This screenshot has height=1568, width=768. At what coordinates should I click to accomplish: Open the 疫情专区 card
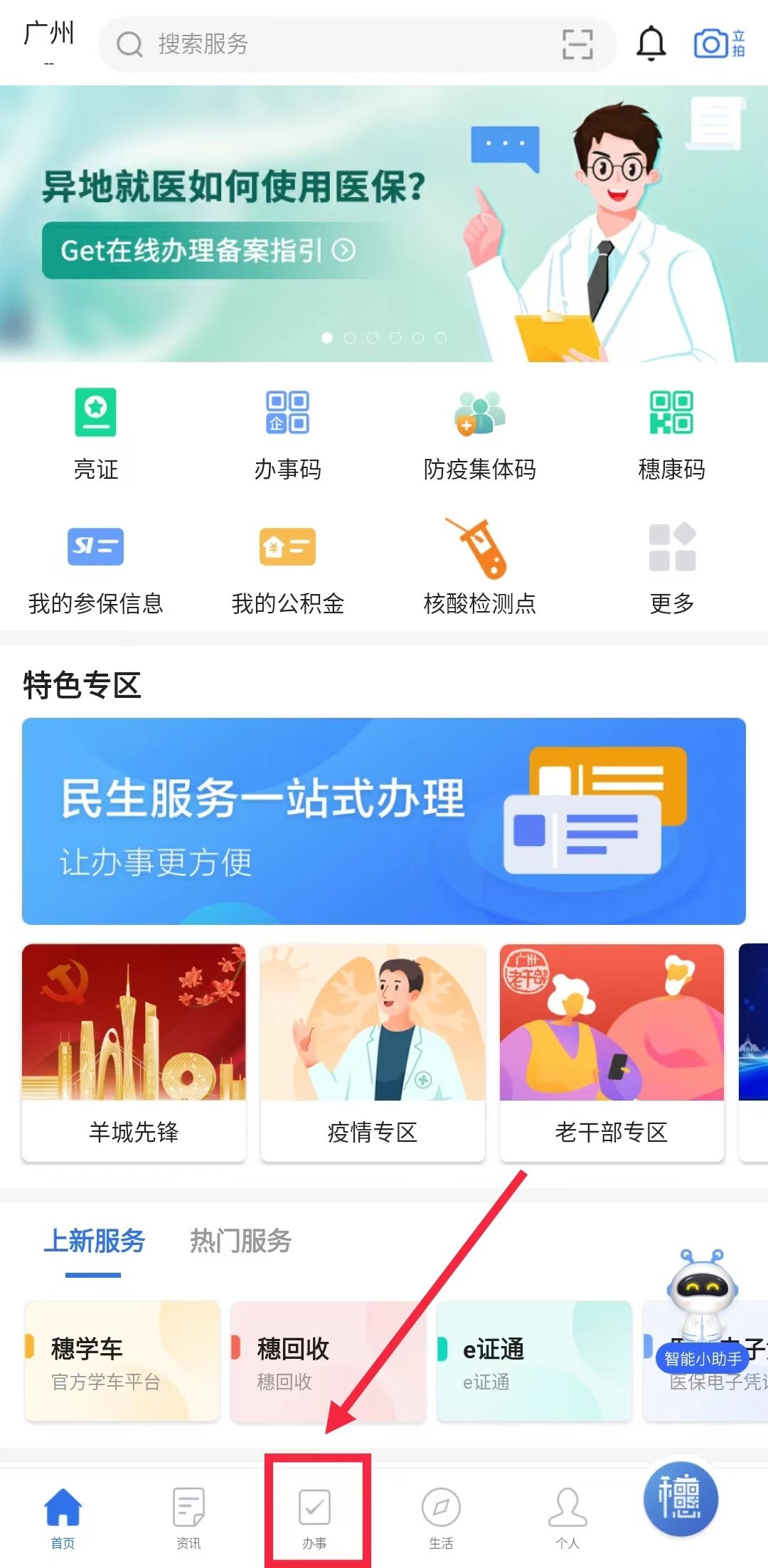(373, 1051)
